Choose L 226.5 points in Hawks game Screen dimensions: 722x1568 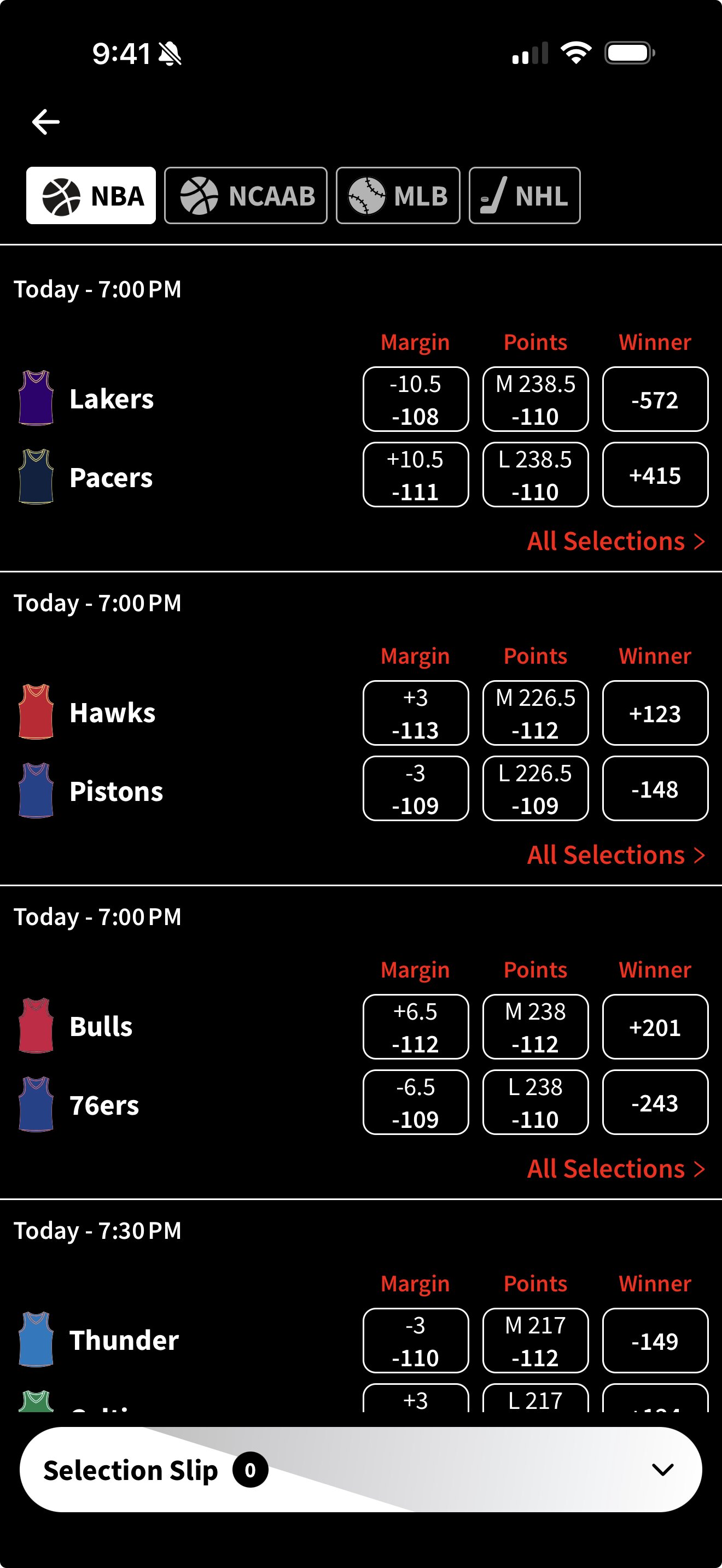point(535,788)
